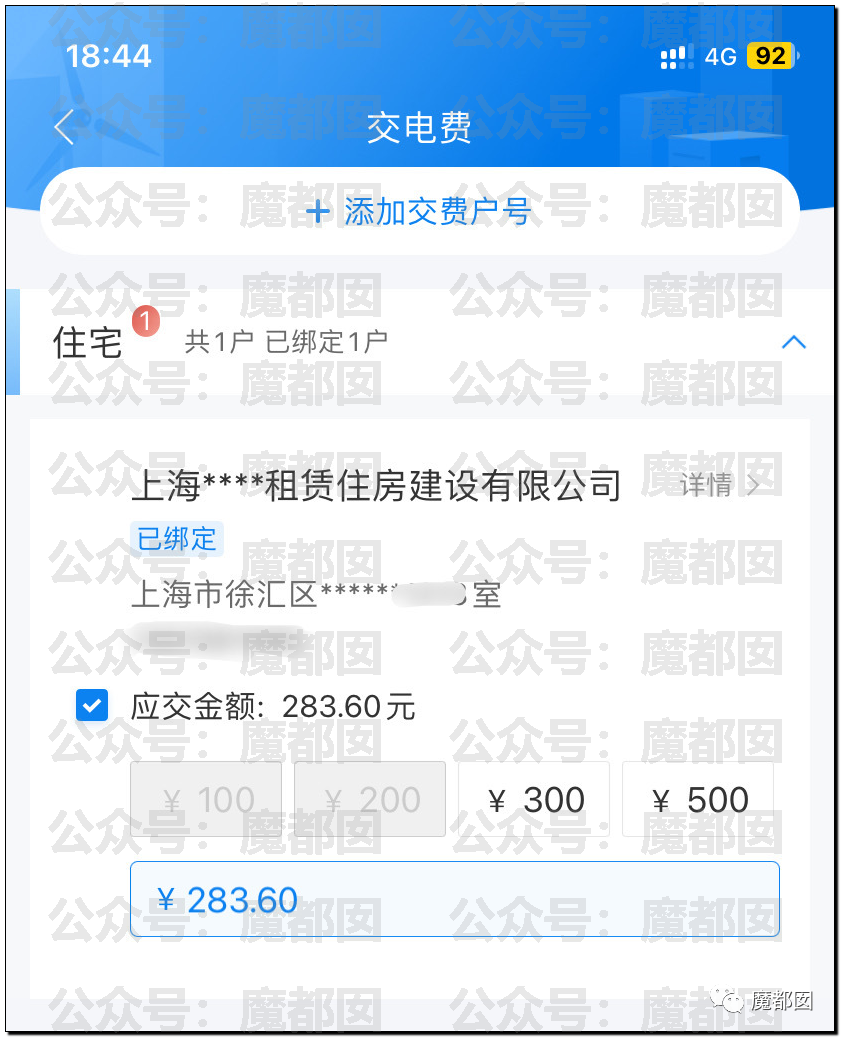The height and width of the screenshot is (1038, 841).
Task: Select the ¥500 amount option
Action: click(698, 800)
